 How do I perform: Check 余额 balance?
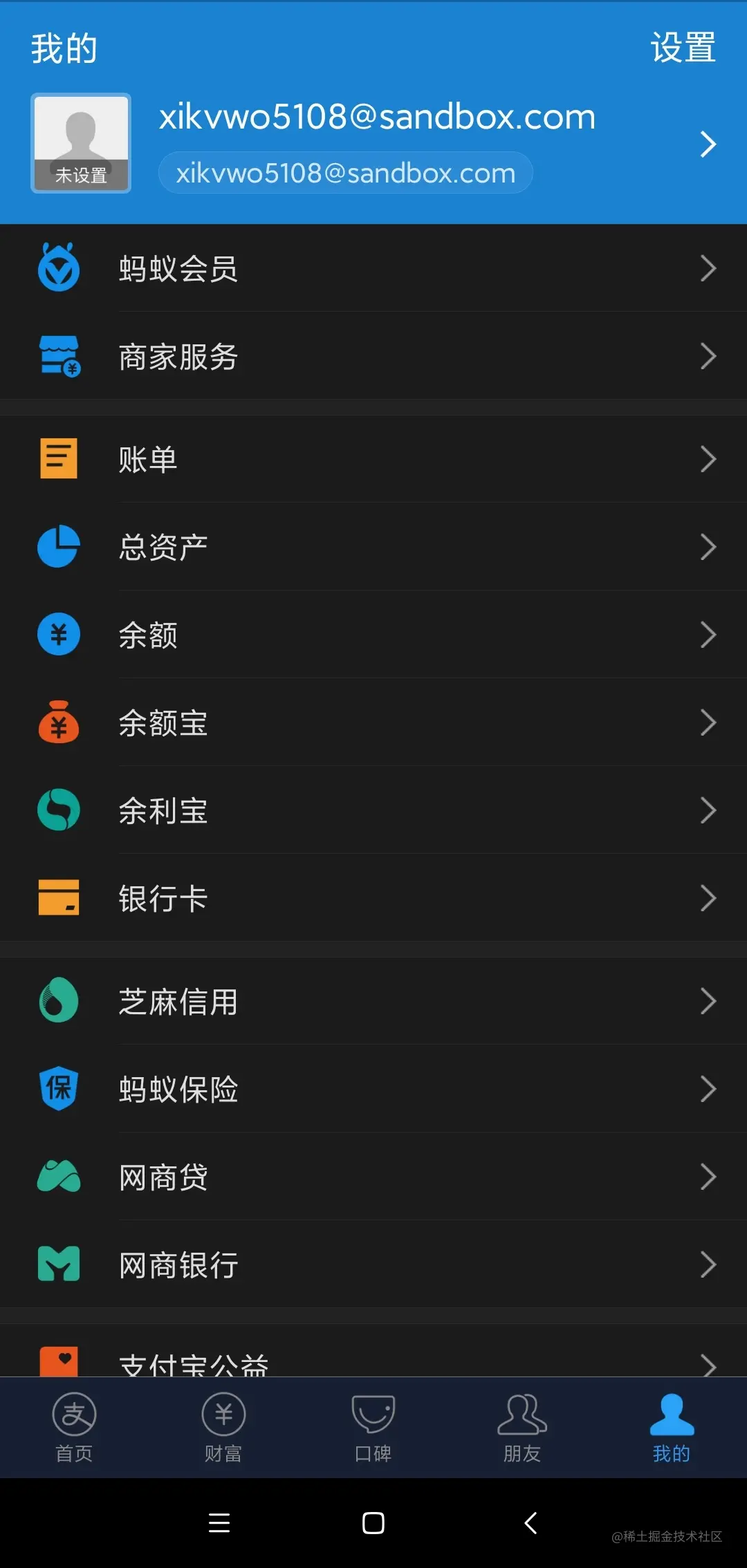pyautogui.click(x=373, y=635)
